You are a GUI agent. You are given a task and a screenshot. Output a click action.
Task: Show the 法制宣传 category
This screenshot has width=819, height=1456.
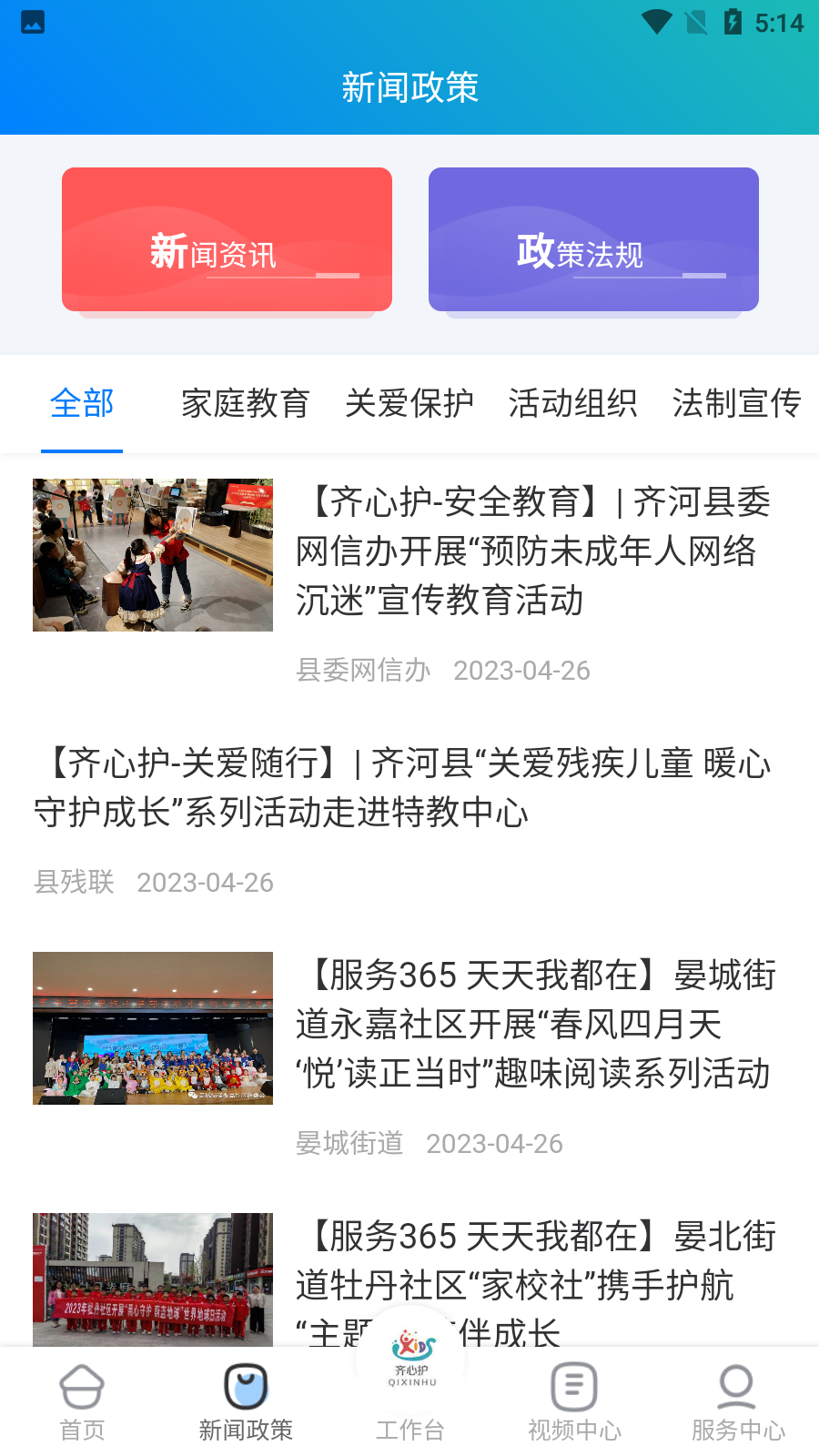[736, 403]
